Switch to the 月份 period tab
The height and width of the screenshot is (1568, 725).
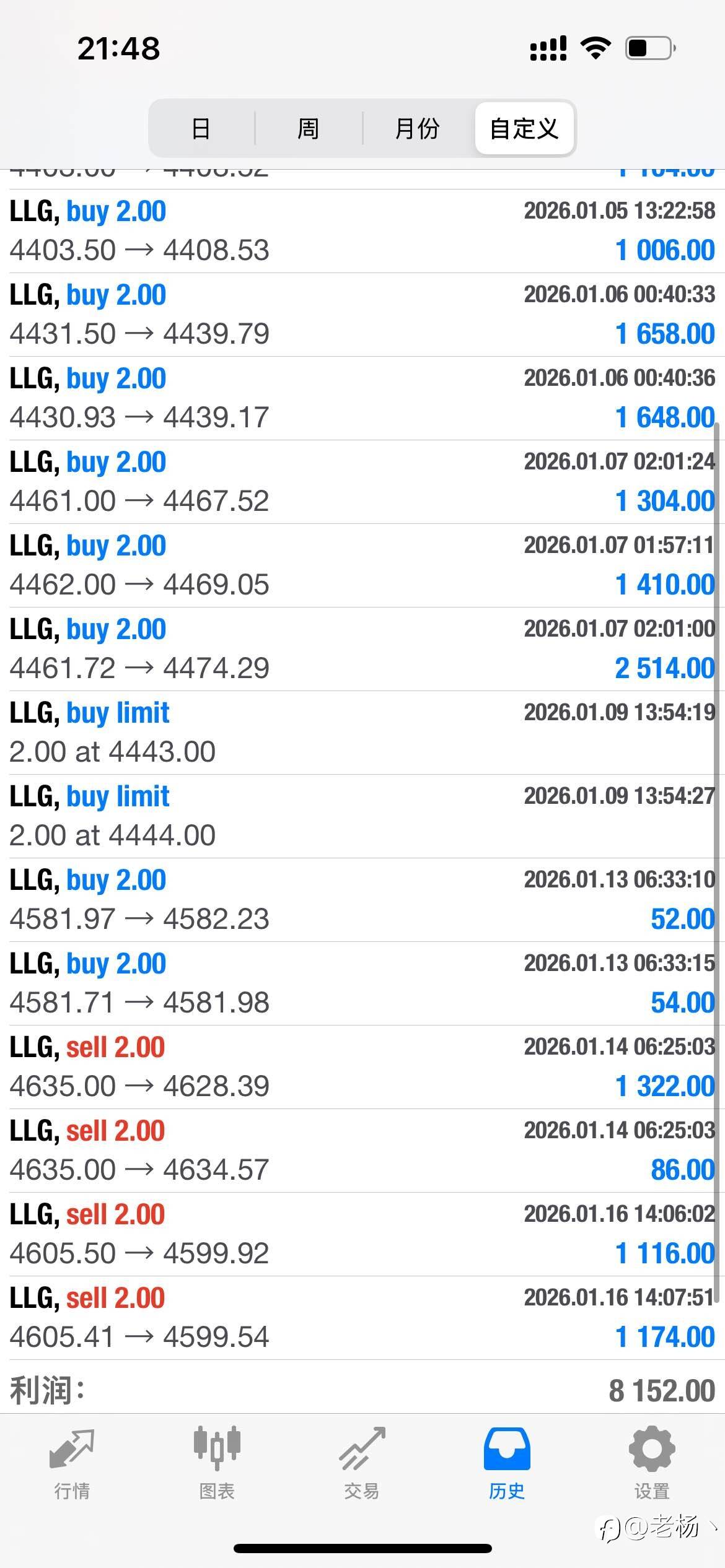[418, 128]
